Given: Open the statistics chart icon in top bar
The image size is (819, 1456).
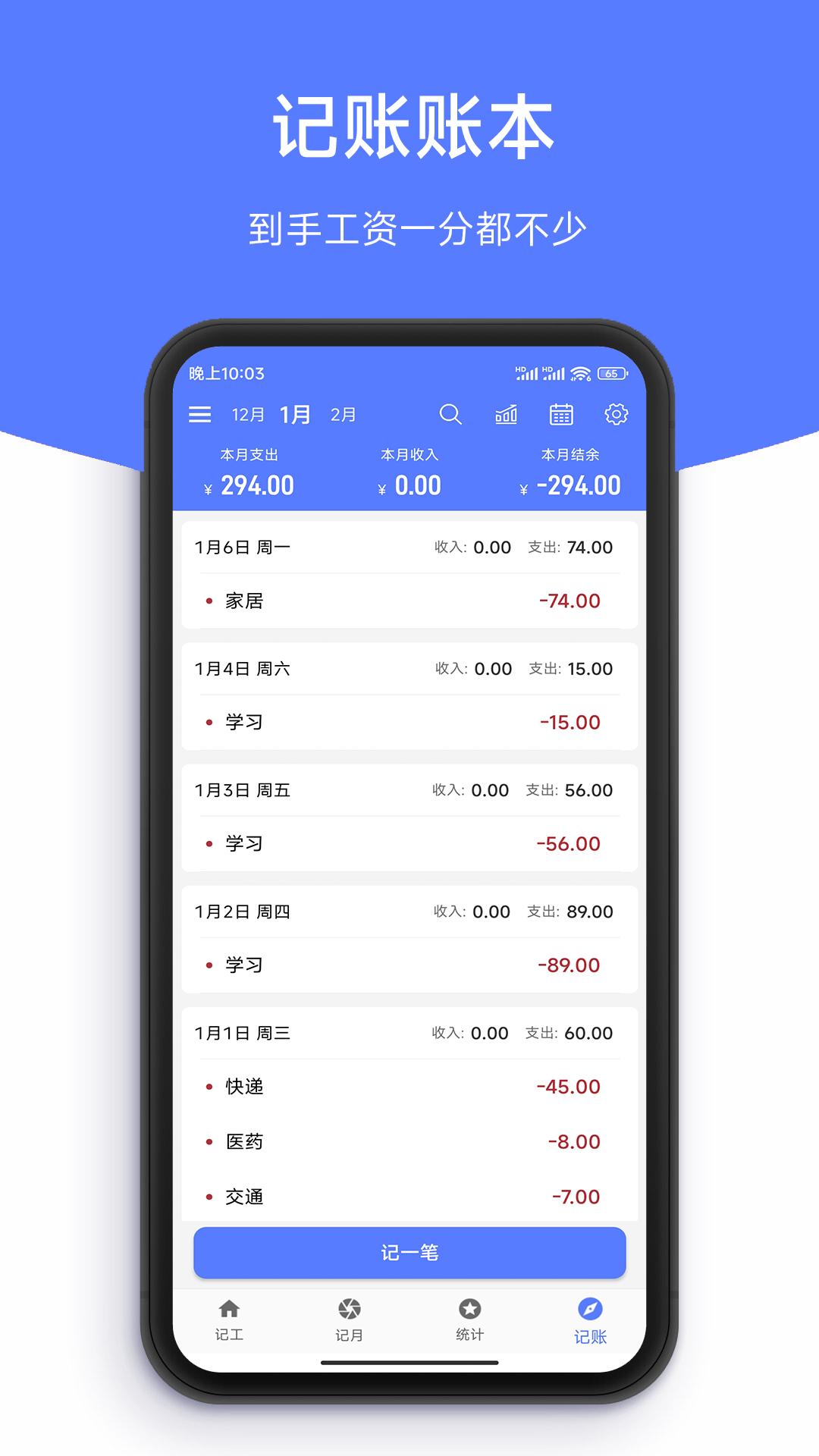Looking at the screenshot, I should 507,415.
